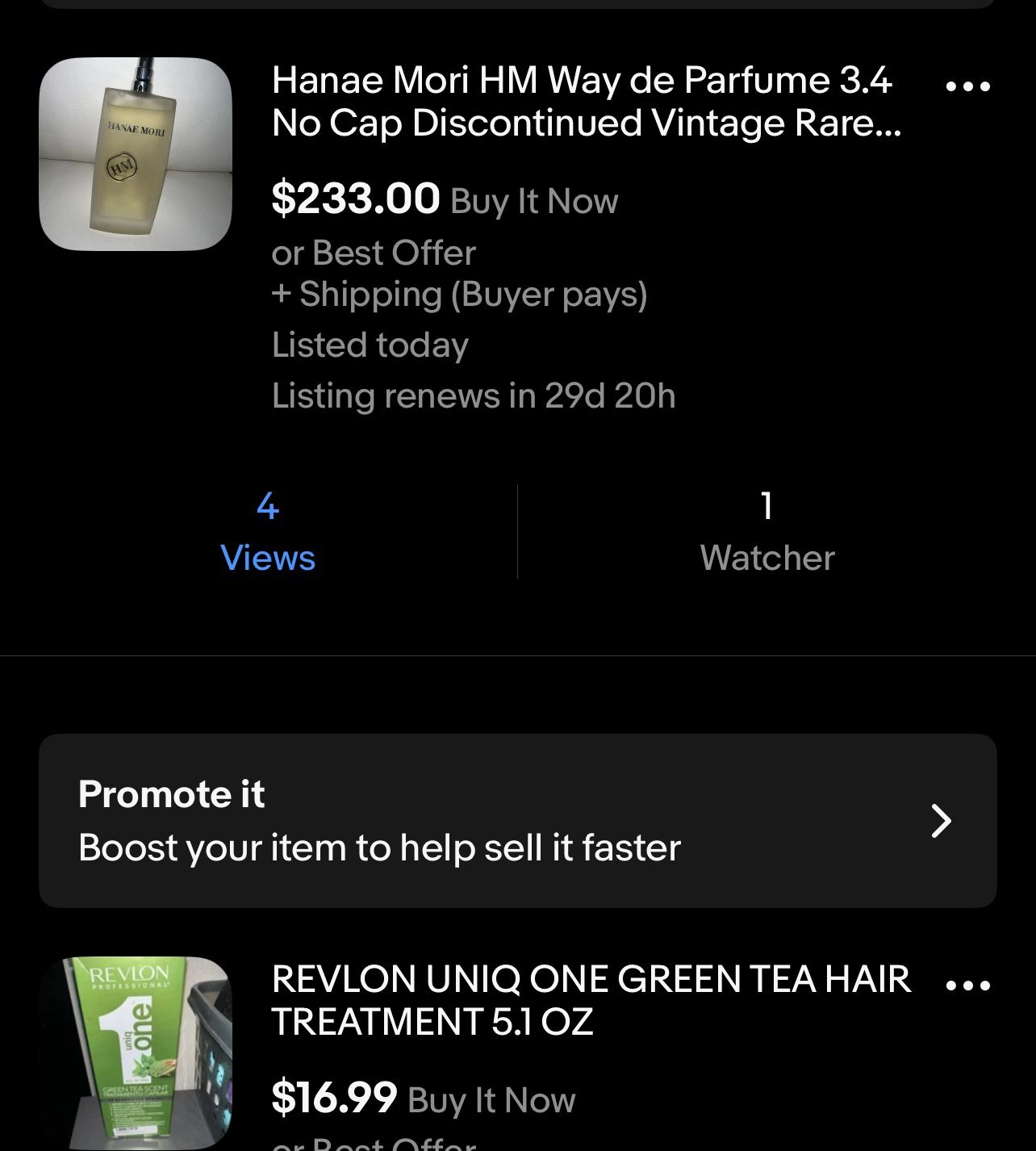The image size is (1036, 1151).
Task: Open the Revlon Green Tea treatment photo
Action: [136, 1053]
